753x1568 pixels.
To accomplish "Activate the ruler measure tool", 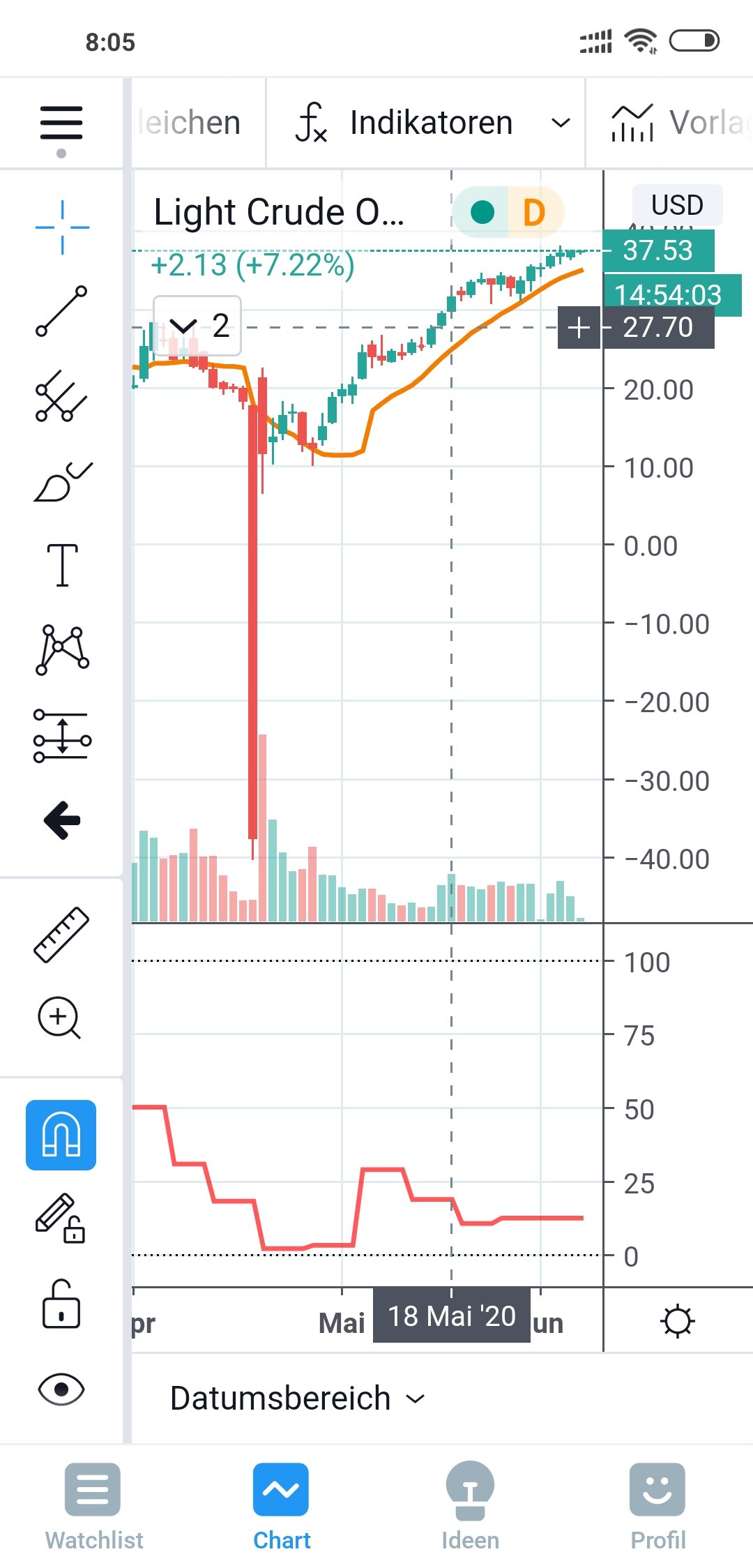I will point(62,935).
